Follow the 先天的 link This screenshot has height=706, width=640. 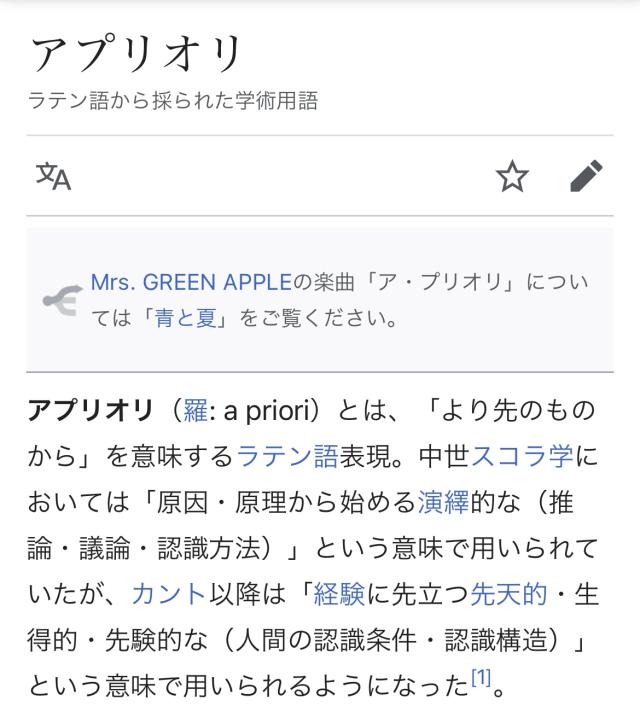pos(509,595)
